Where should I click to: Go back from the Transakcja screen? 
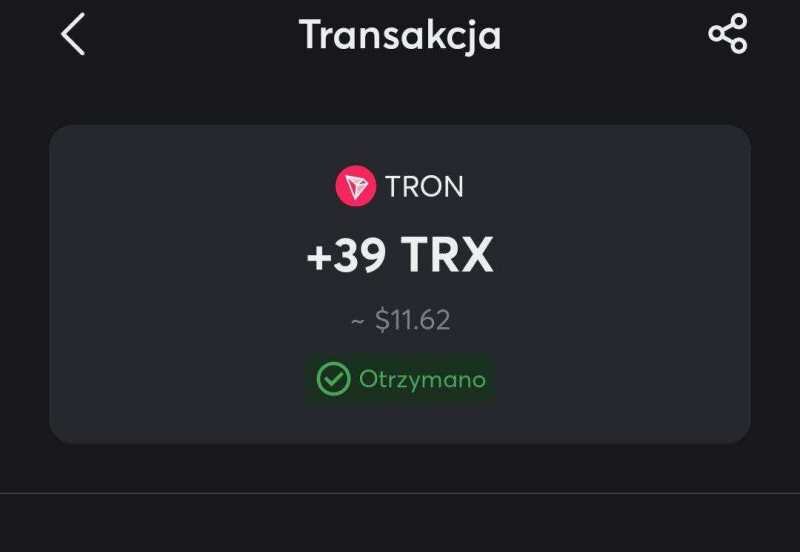(73, 35)
